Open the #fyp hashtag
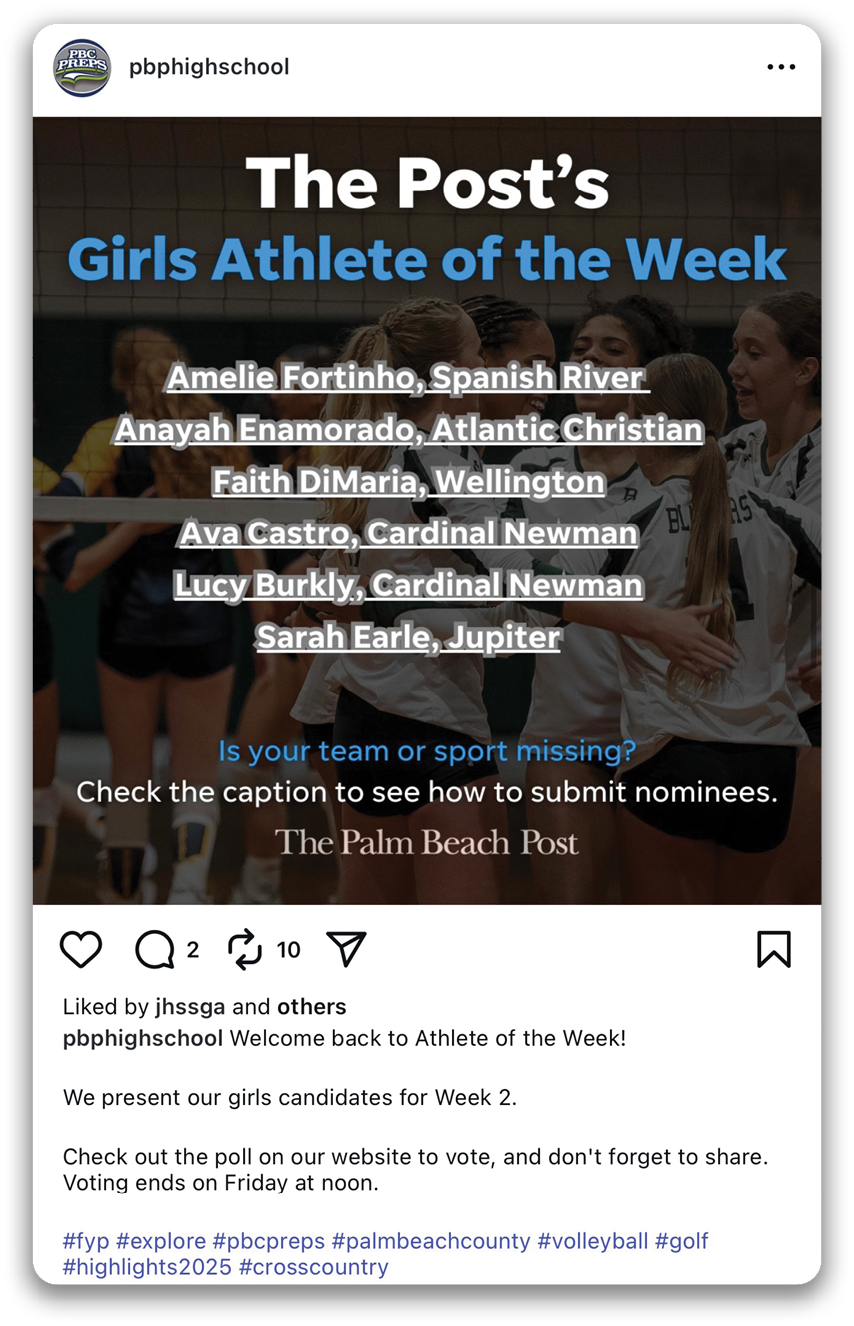 coord(86,1241)
